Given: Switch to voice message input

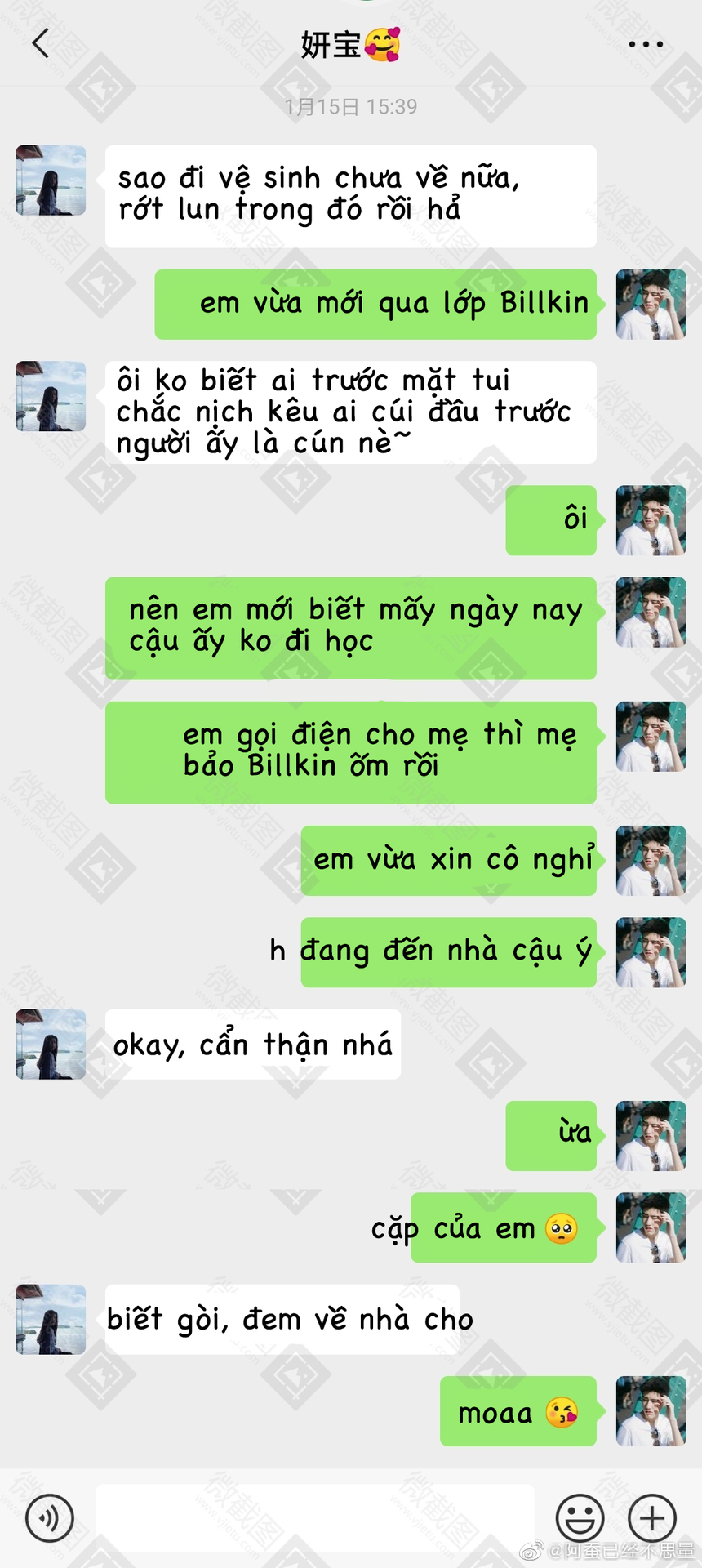Looking at the screenshot, I should [50, 1518].
